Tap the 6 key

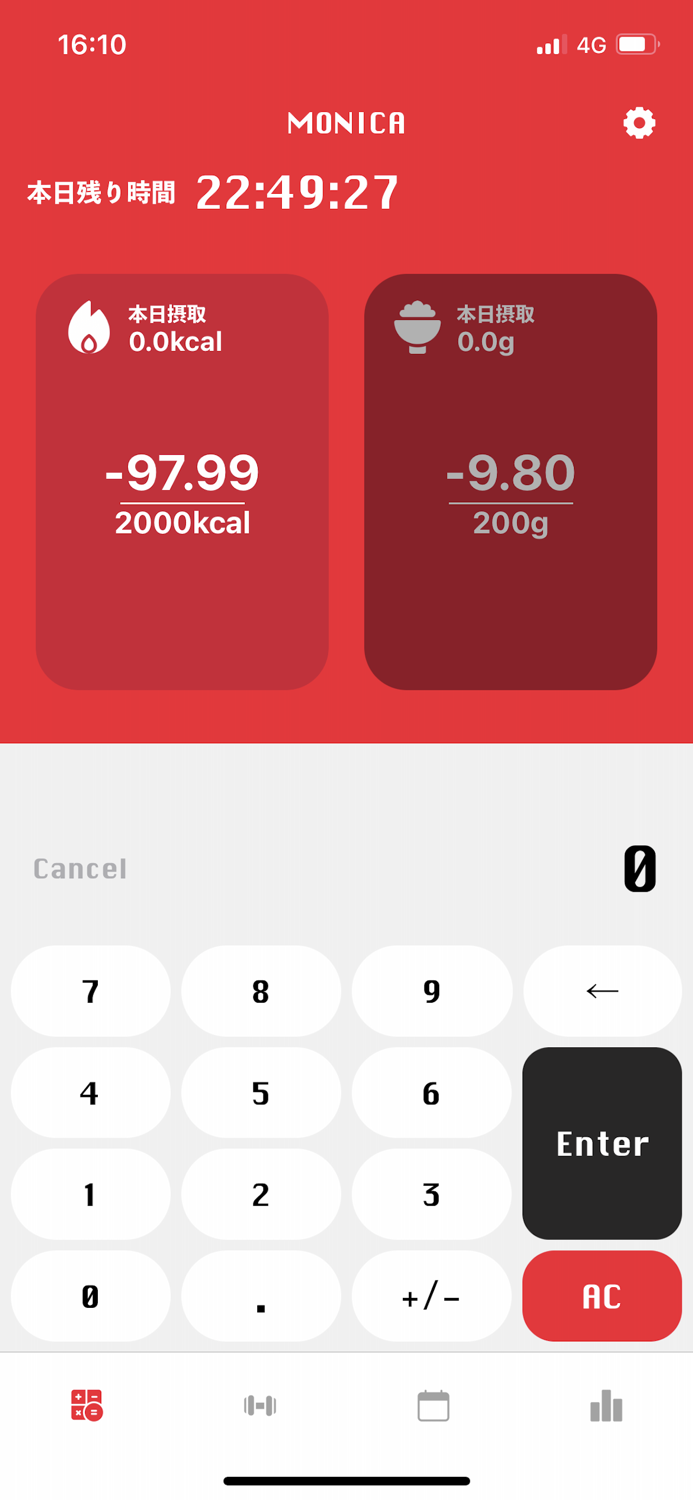click(x=431, y=1094)
